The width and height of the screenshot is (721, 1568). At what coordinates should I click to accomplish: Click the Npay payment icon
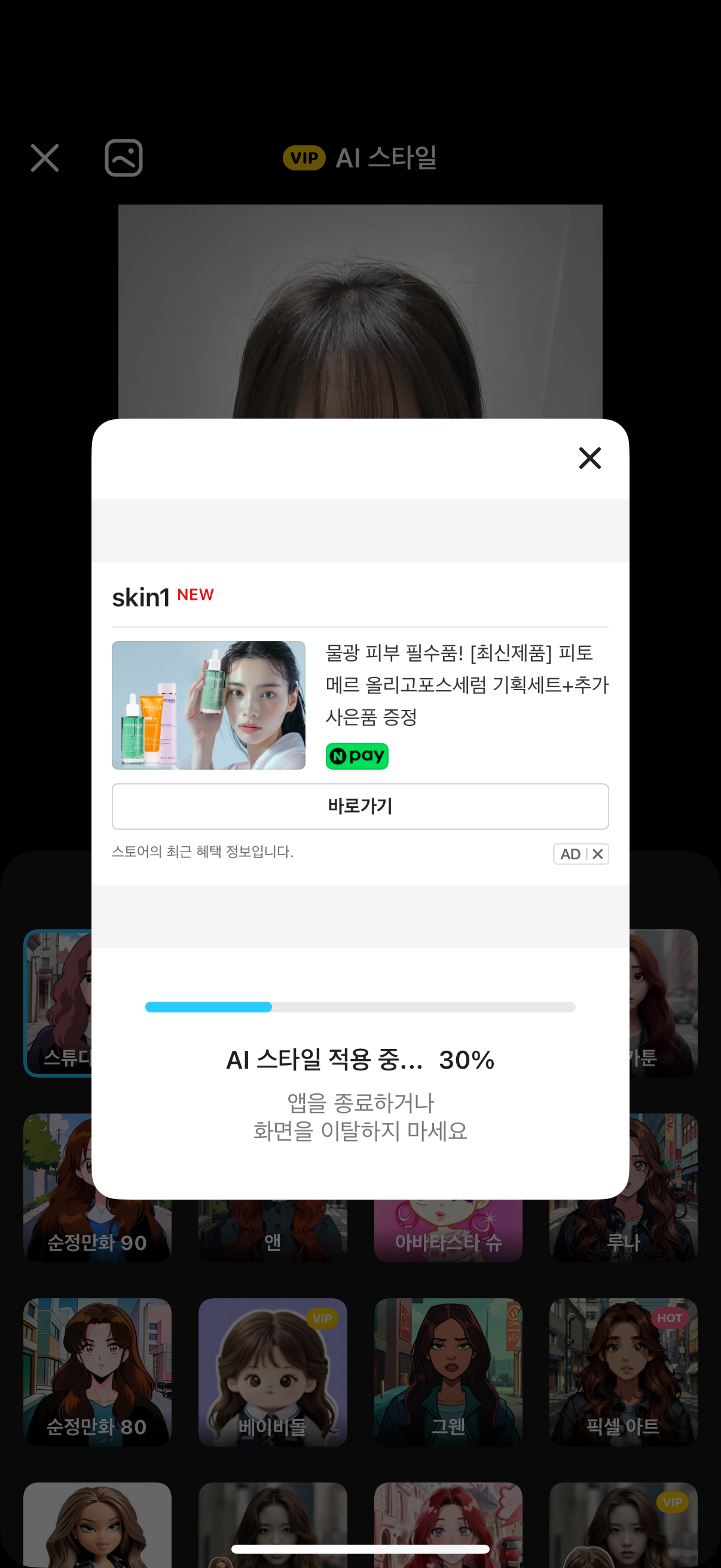356,756
